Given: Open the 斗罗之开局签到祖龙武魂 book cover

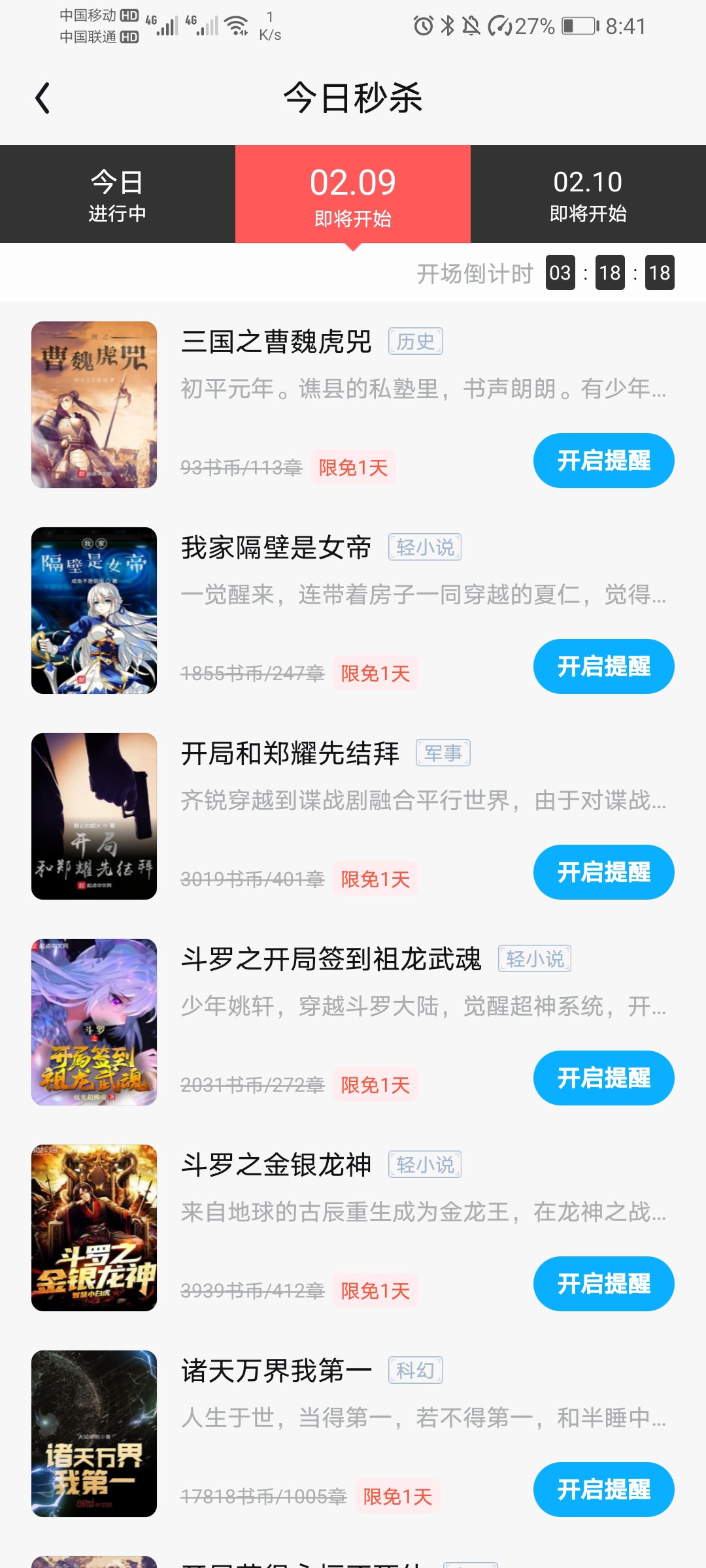Looking at the screenshot, I should pos(94,1022).
